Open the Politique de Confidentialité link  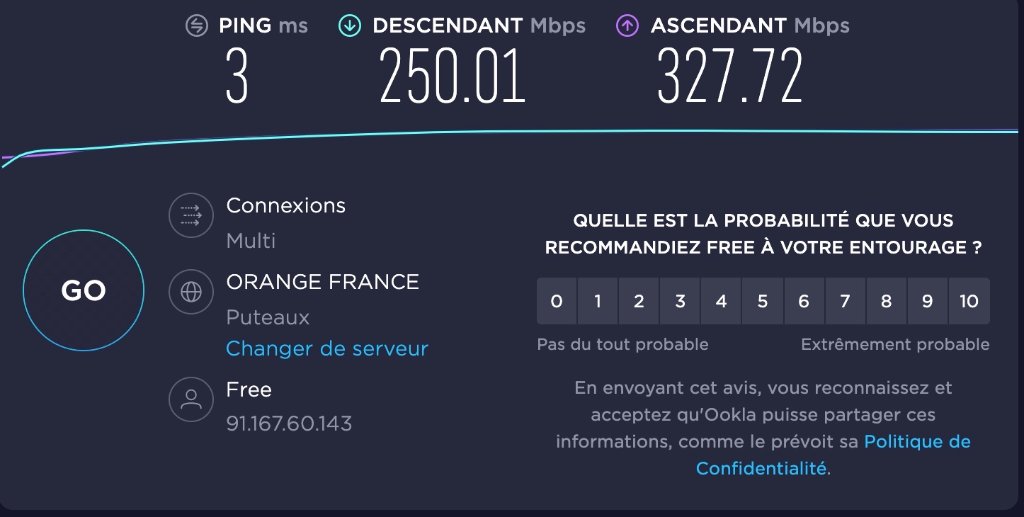(x=916, y=442)
